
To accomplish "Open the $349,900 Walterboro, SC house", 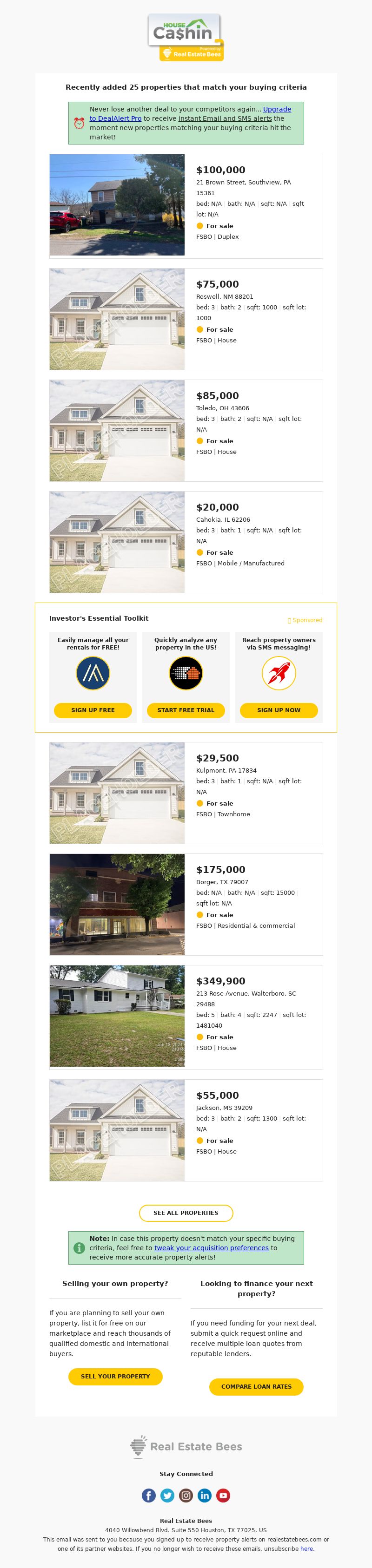I will (220, 981).
